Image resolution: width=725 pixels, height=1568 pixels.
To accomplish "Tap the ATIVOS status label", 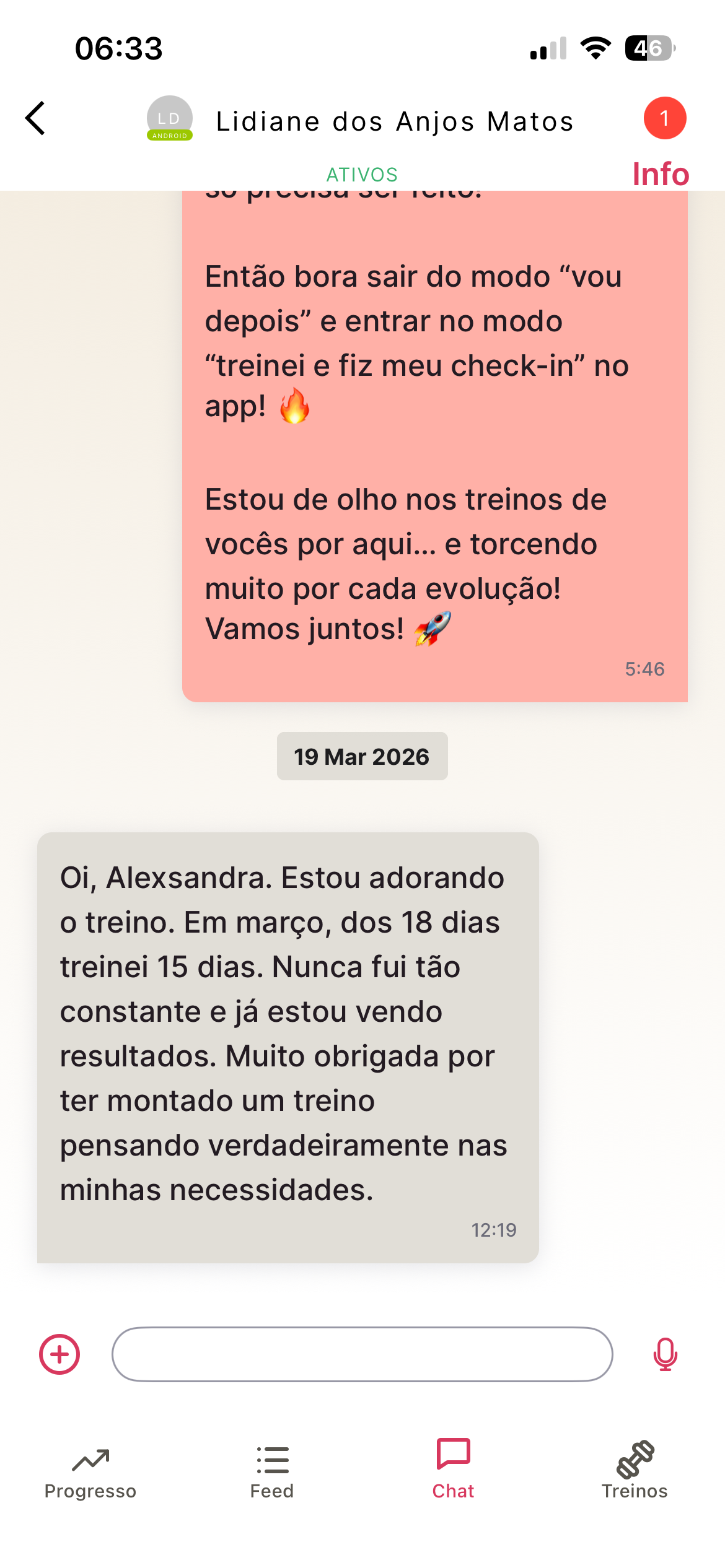I will (362, 175).
